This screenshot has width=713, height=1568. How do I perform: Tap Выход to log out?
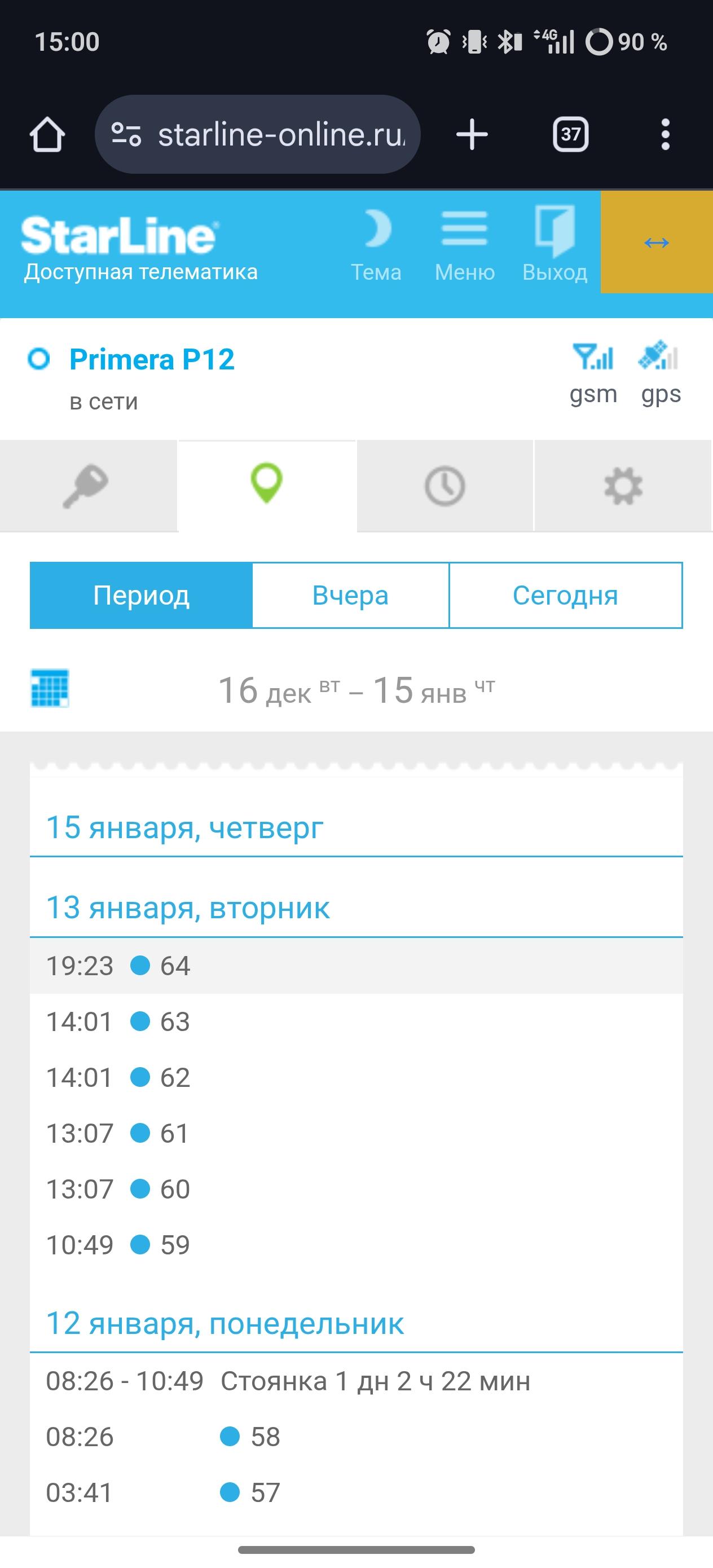point(554,245)
